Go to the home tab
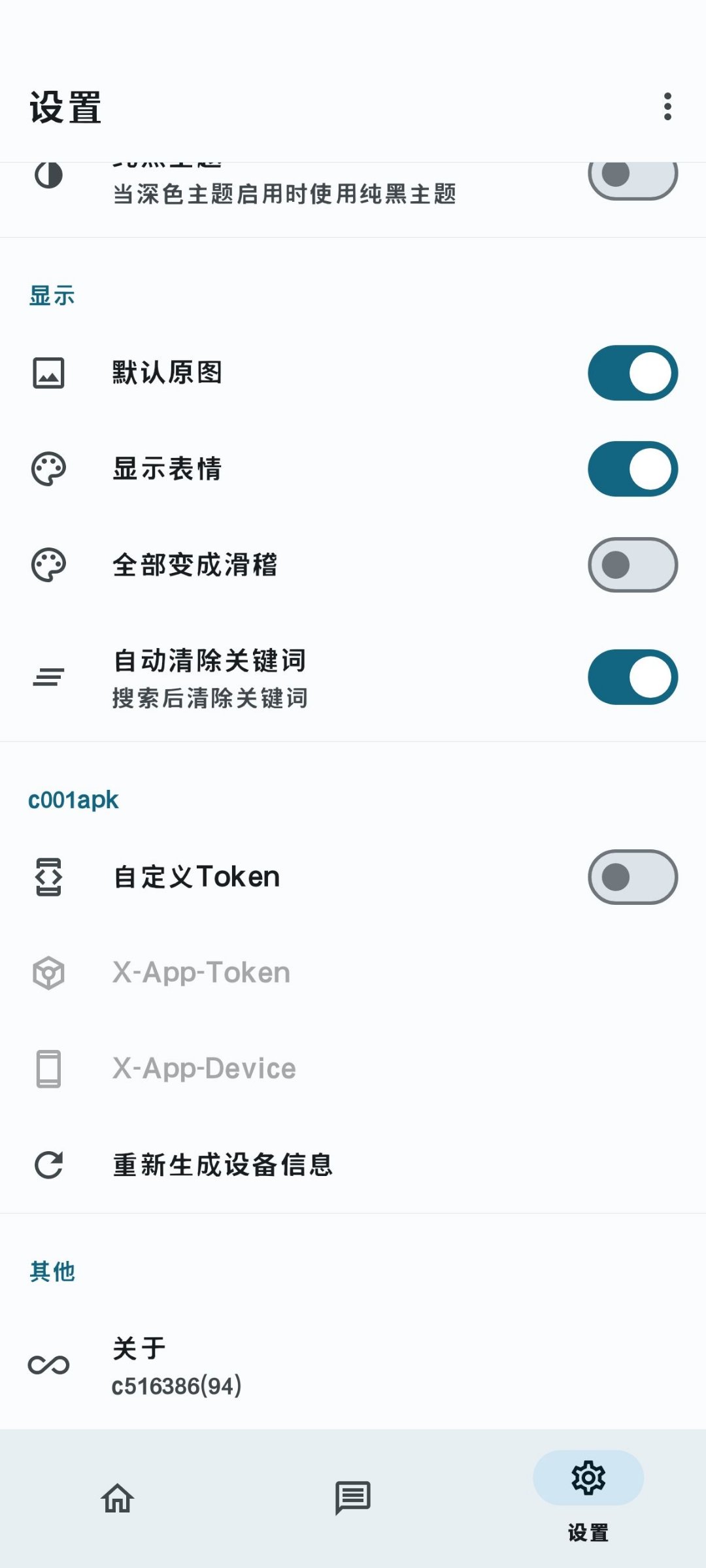706x1568 pixels. [x=118, y=1498]
